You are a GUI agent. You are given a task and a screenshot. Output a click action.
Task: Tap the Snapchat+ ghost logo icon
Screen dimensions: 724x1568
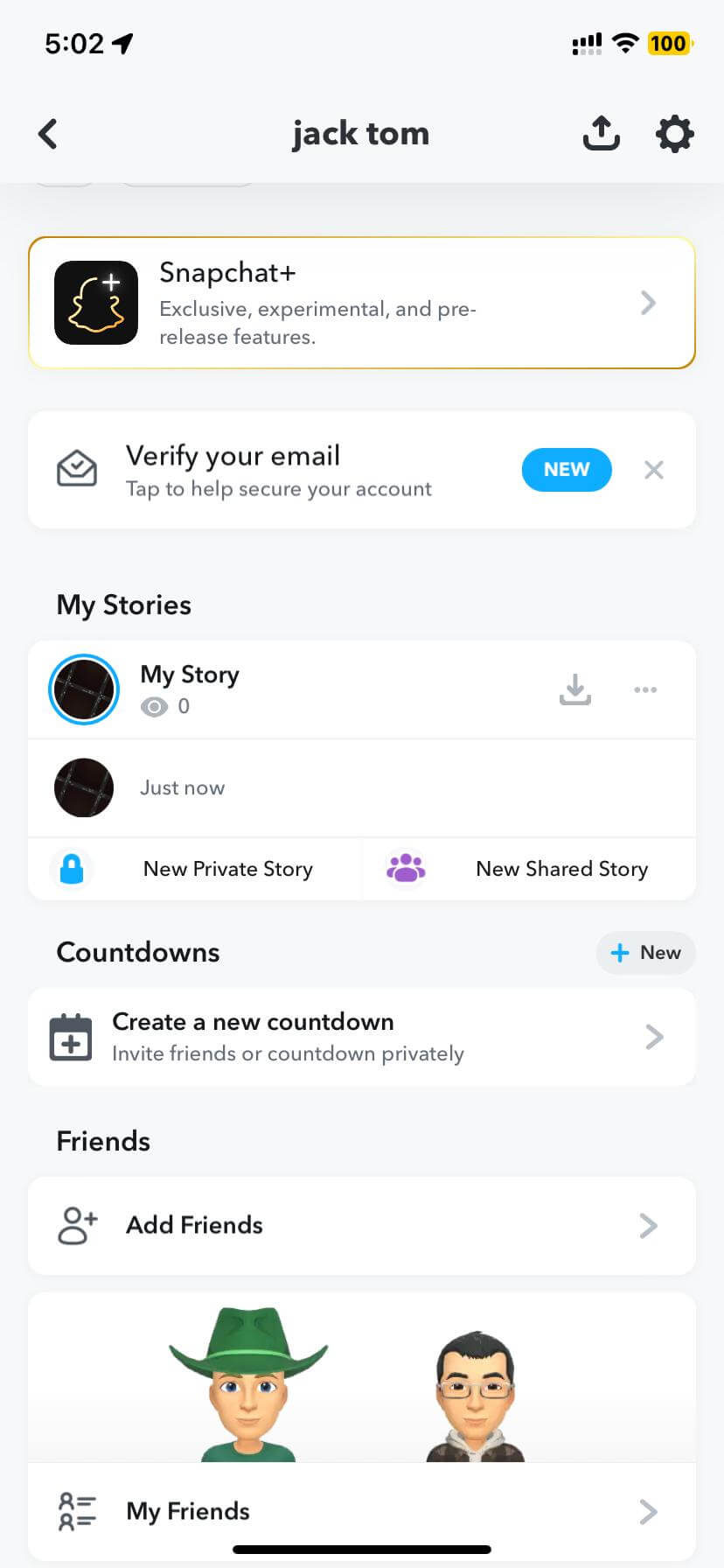pos(96,303)
